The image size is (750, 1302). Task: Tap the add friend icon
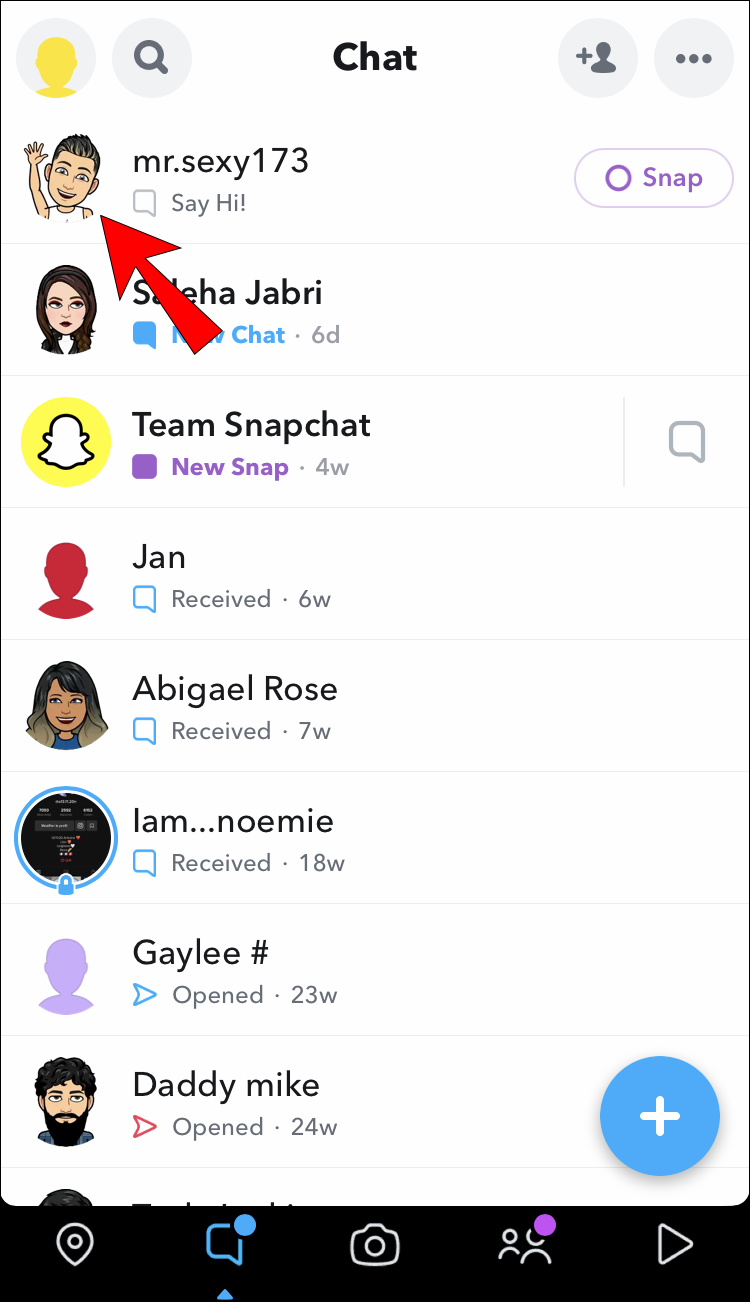(597, 59)
